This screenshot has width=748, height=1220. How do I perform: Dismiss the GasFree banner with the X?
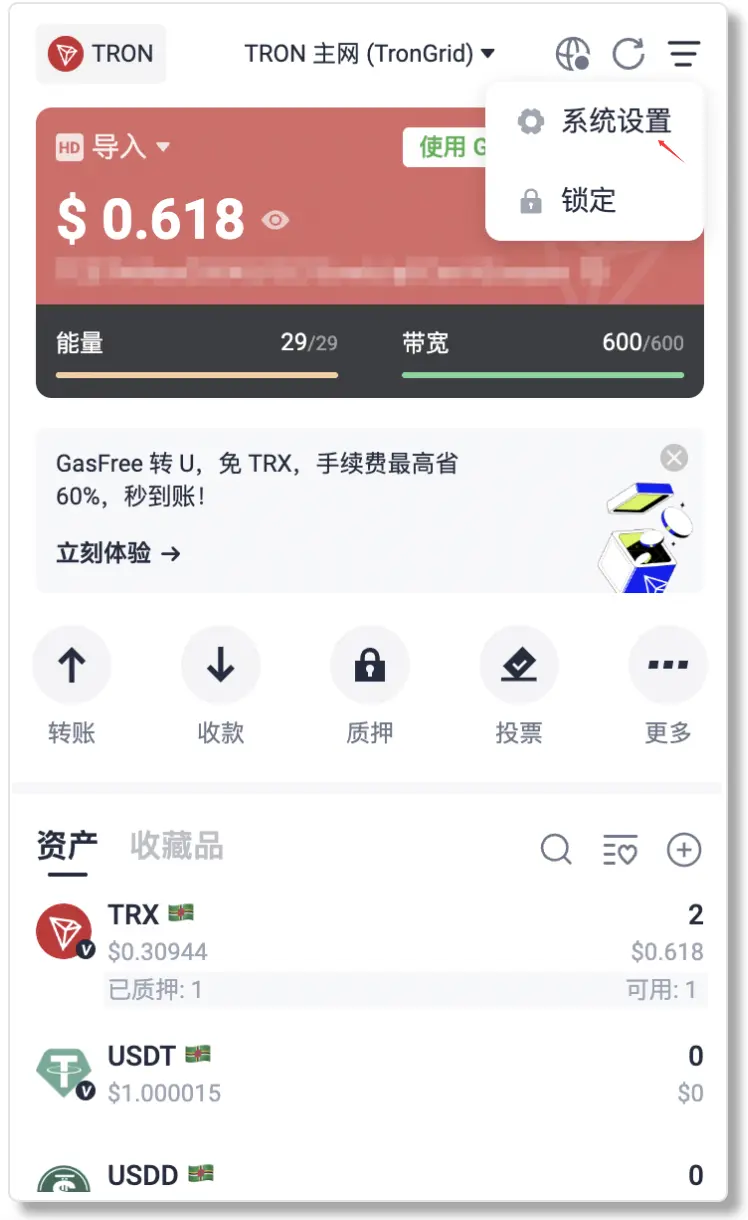click(673, 458)
